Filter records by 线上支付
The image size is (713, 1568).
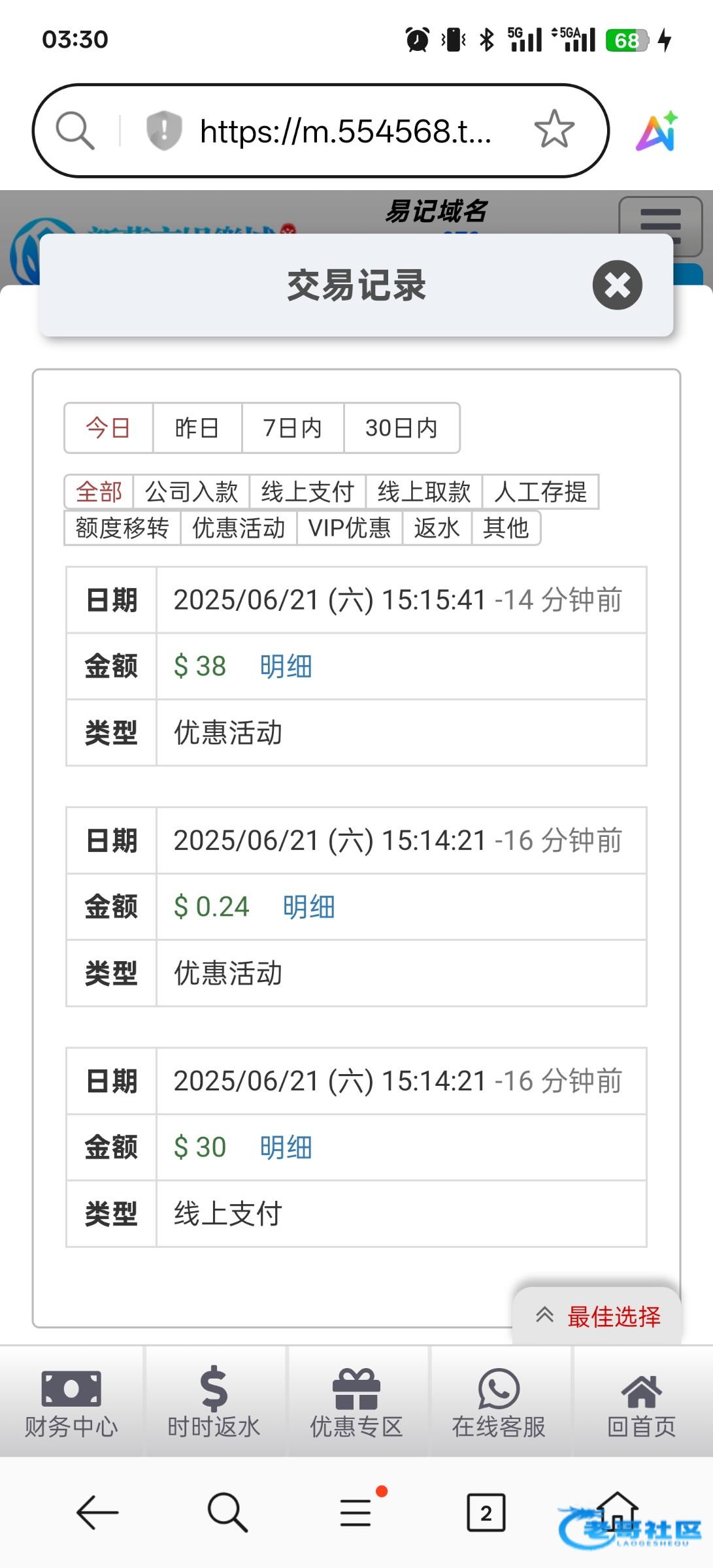(x=307, y=491)
